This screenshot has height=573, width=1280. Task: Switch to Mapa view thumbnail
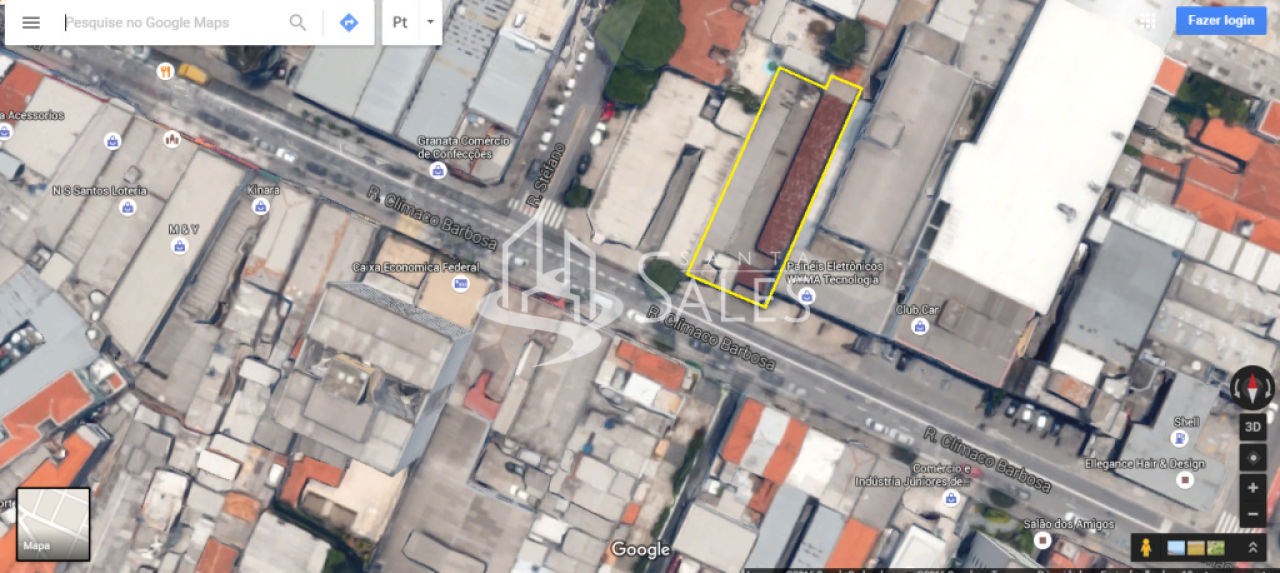point(53,524)
